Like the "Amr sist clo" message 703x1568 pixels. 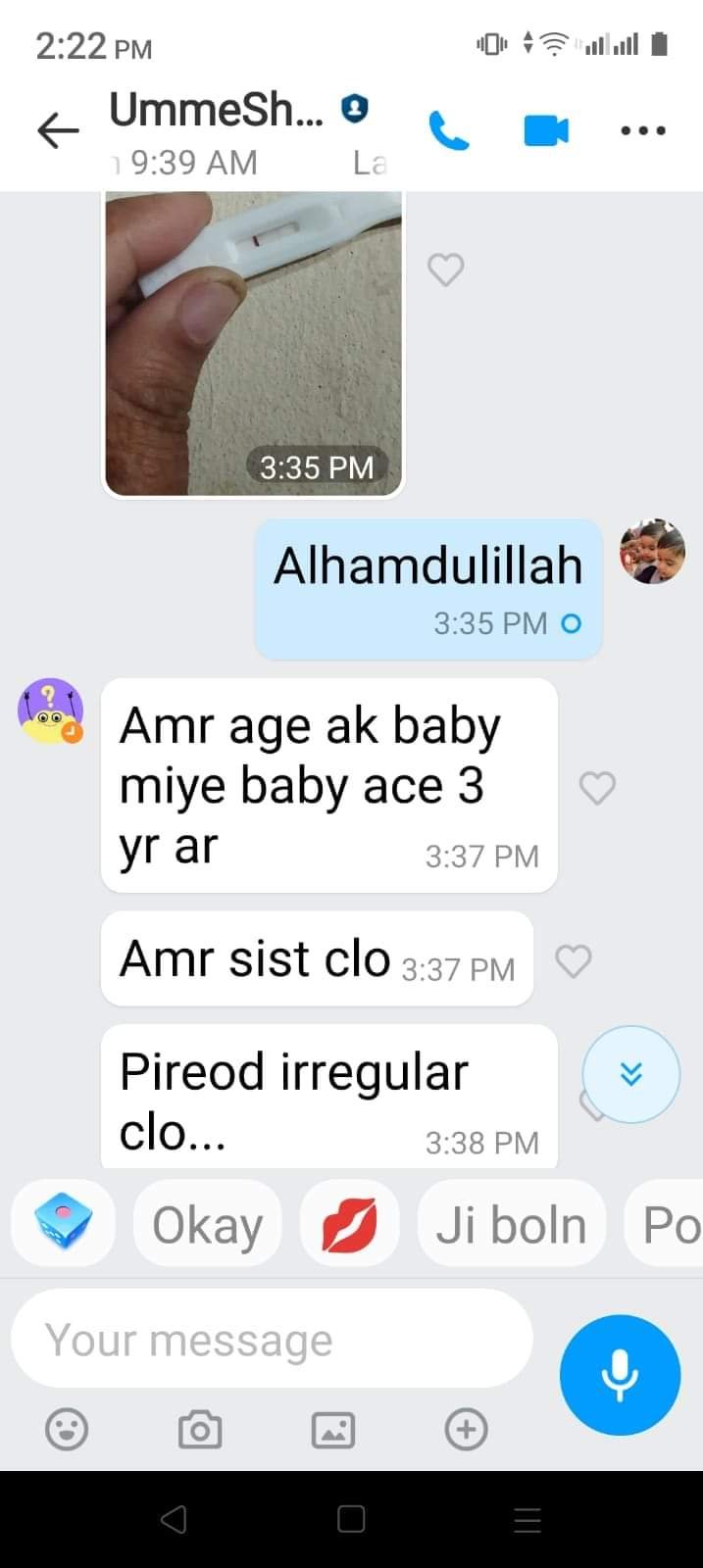[574, 960]
